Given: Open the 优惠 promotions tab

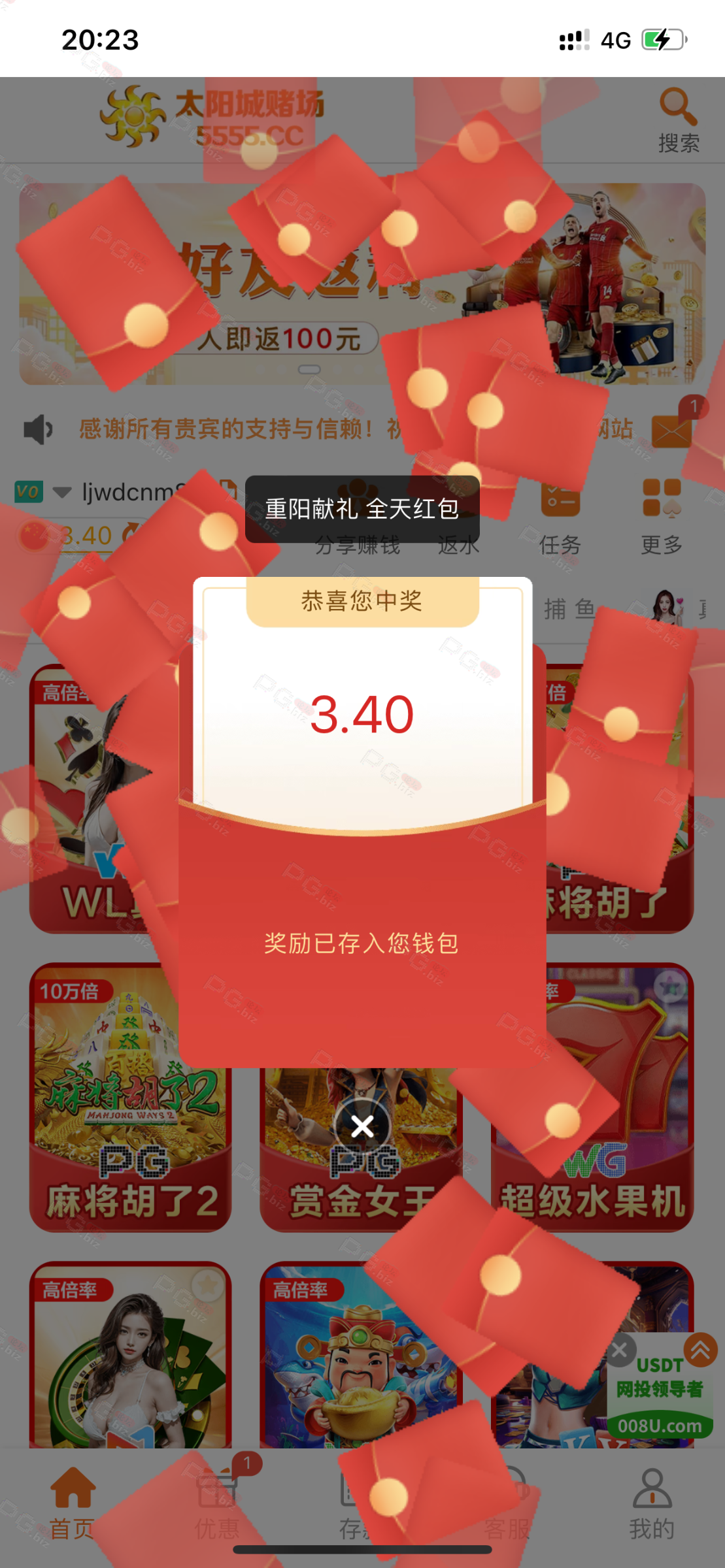Looking at the screenshot, I should pos(217,1504).
